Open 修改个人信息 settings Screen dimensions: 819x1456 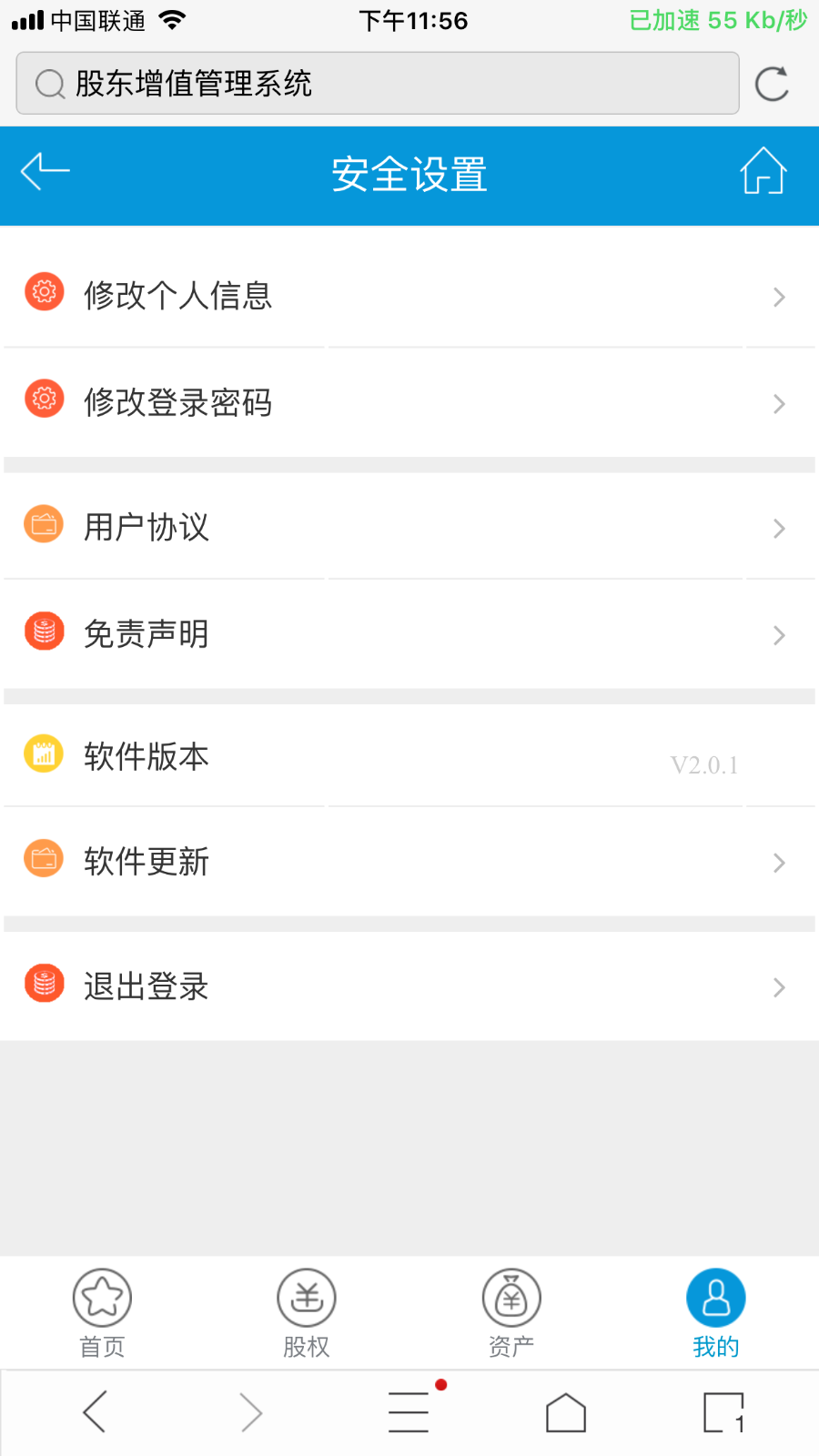coord(409,295)
